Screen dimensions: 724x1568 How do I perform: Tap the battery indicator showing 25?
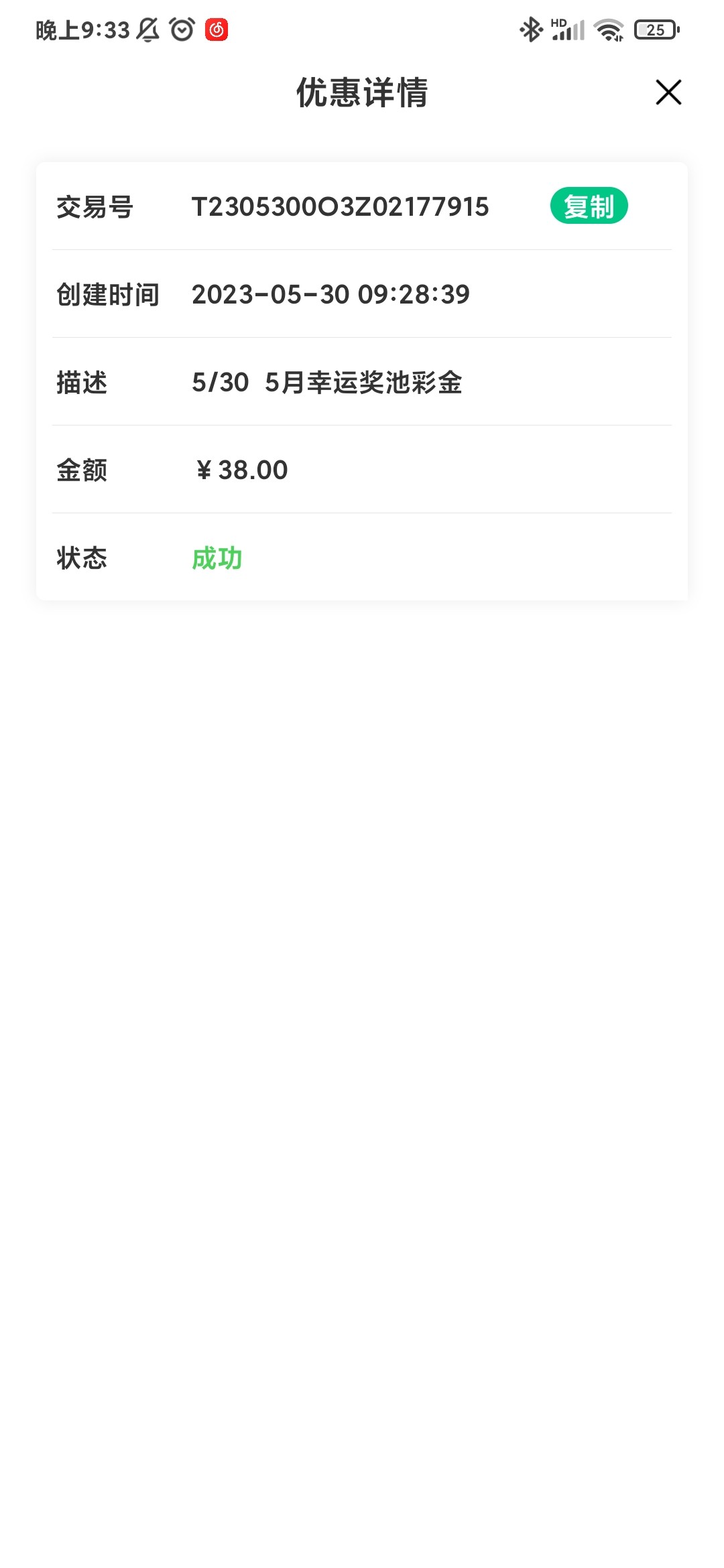pyautogui.click(x=654, y=29)
